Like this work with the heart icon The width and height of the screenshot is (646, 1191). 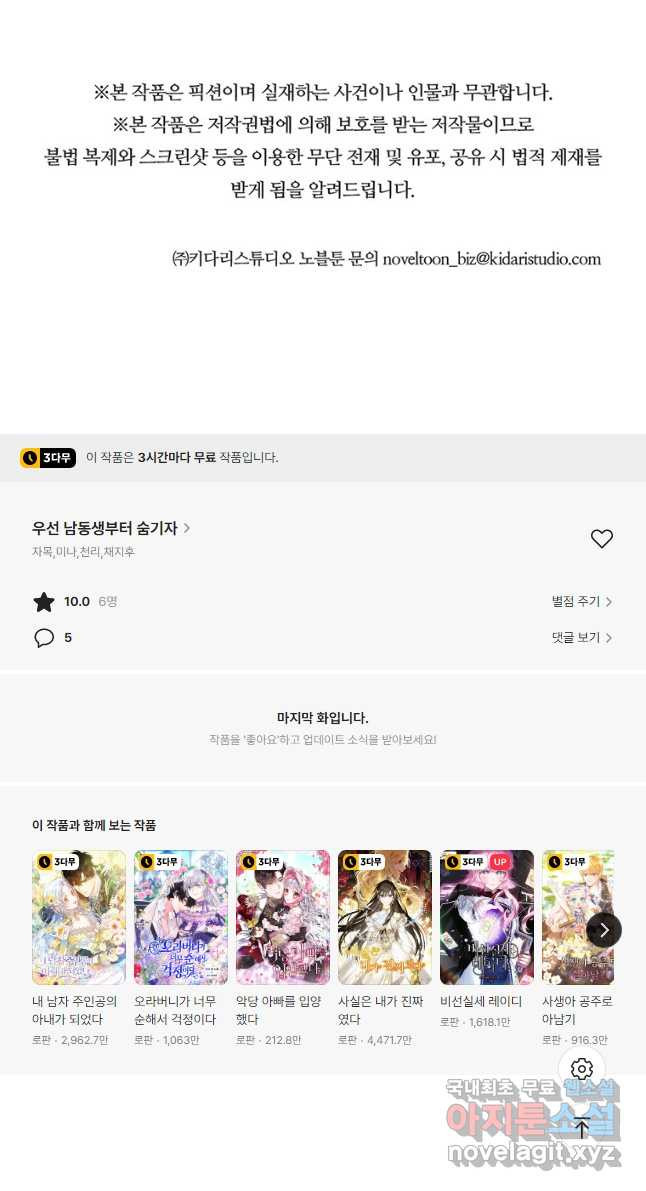(601, 539)
